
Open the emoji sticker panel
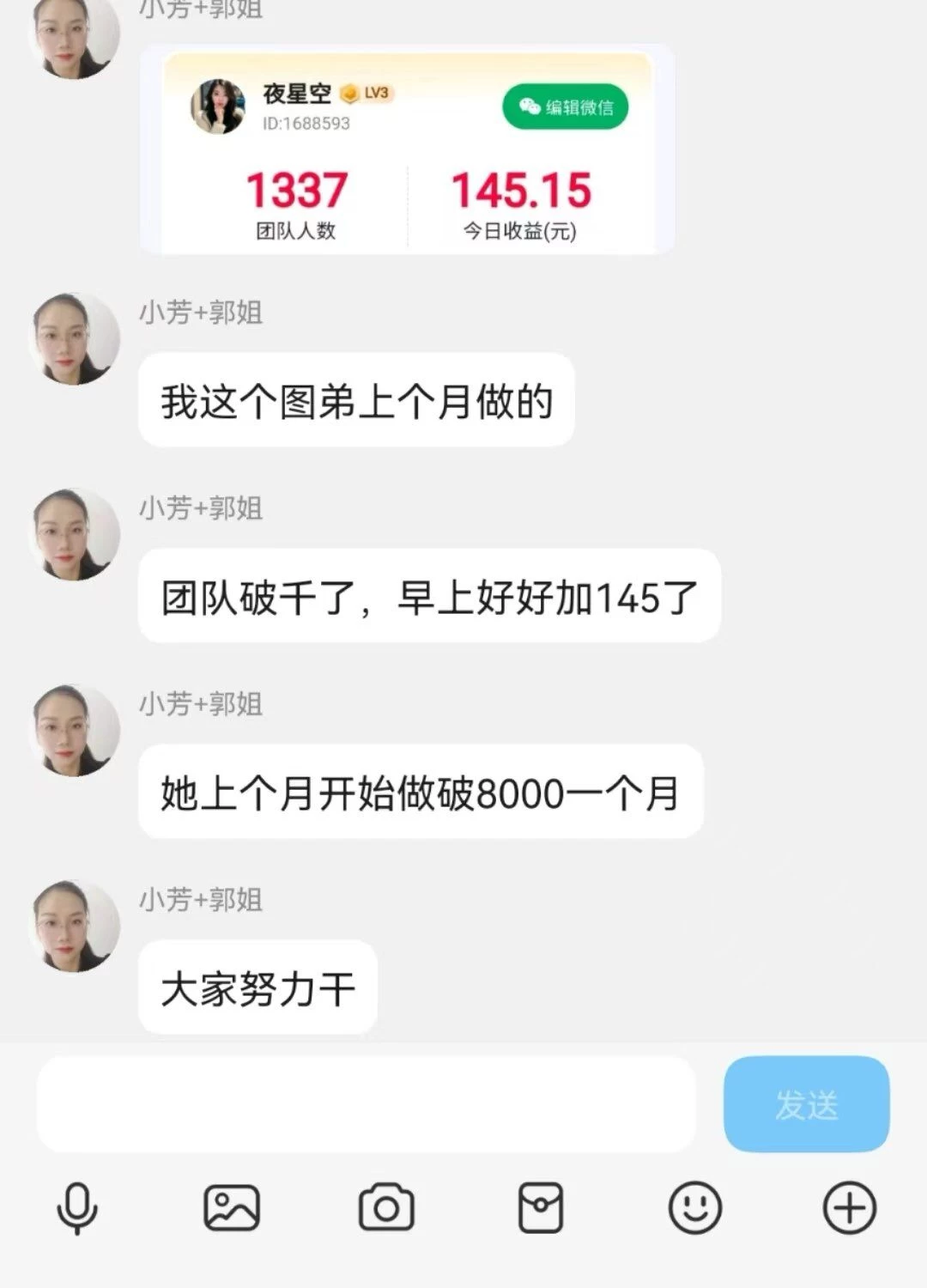(695, 1208)
